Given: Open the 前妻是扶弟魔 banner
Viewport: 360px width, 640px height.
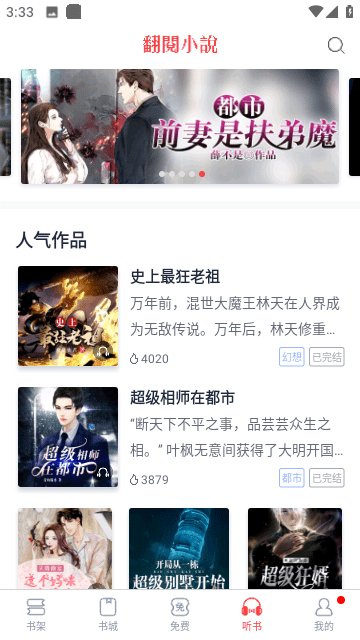Looking at the screenshot, I should point(180,126).
